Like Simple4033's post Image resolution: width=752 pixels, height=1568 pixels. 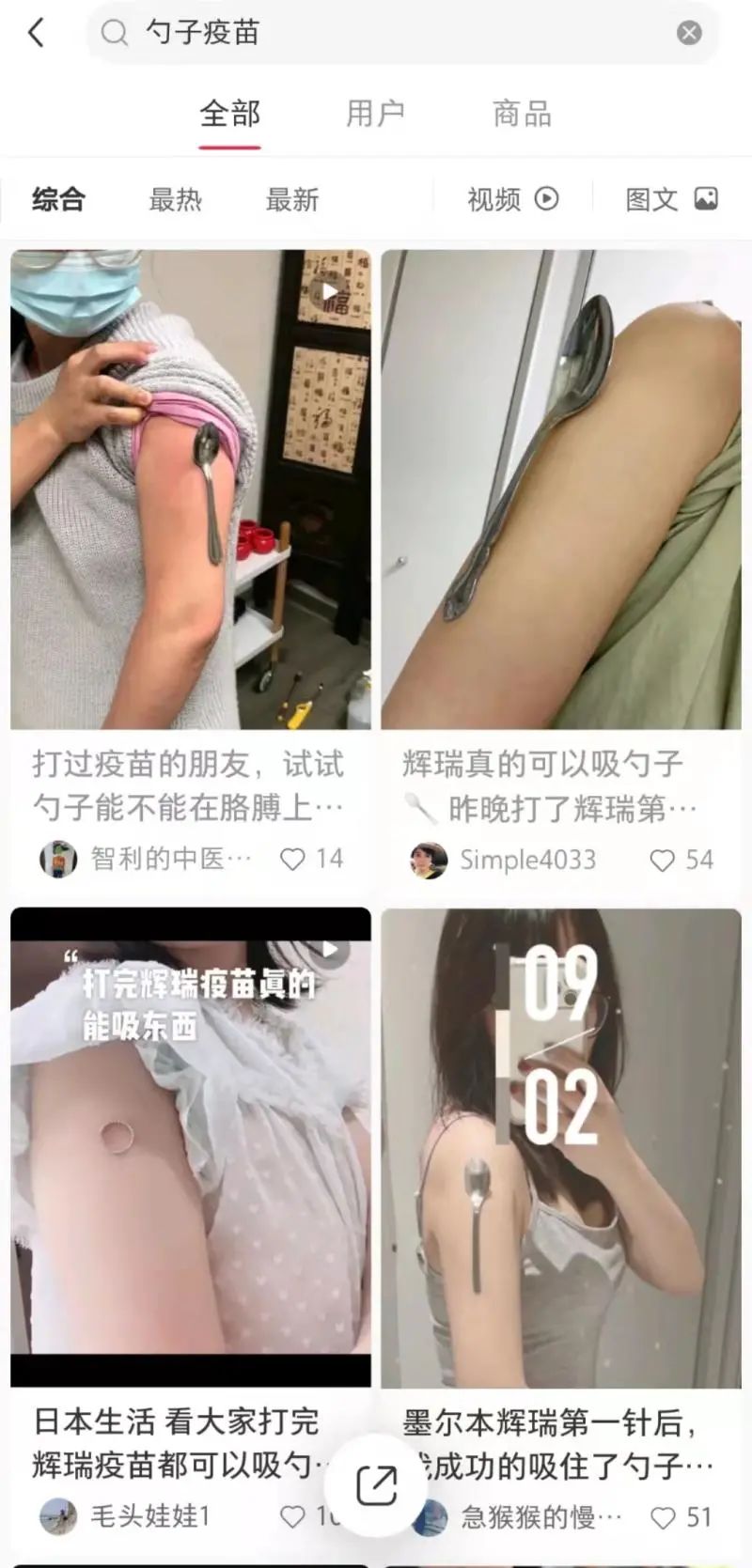tap(663, 860)
